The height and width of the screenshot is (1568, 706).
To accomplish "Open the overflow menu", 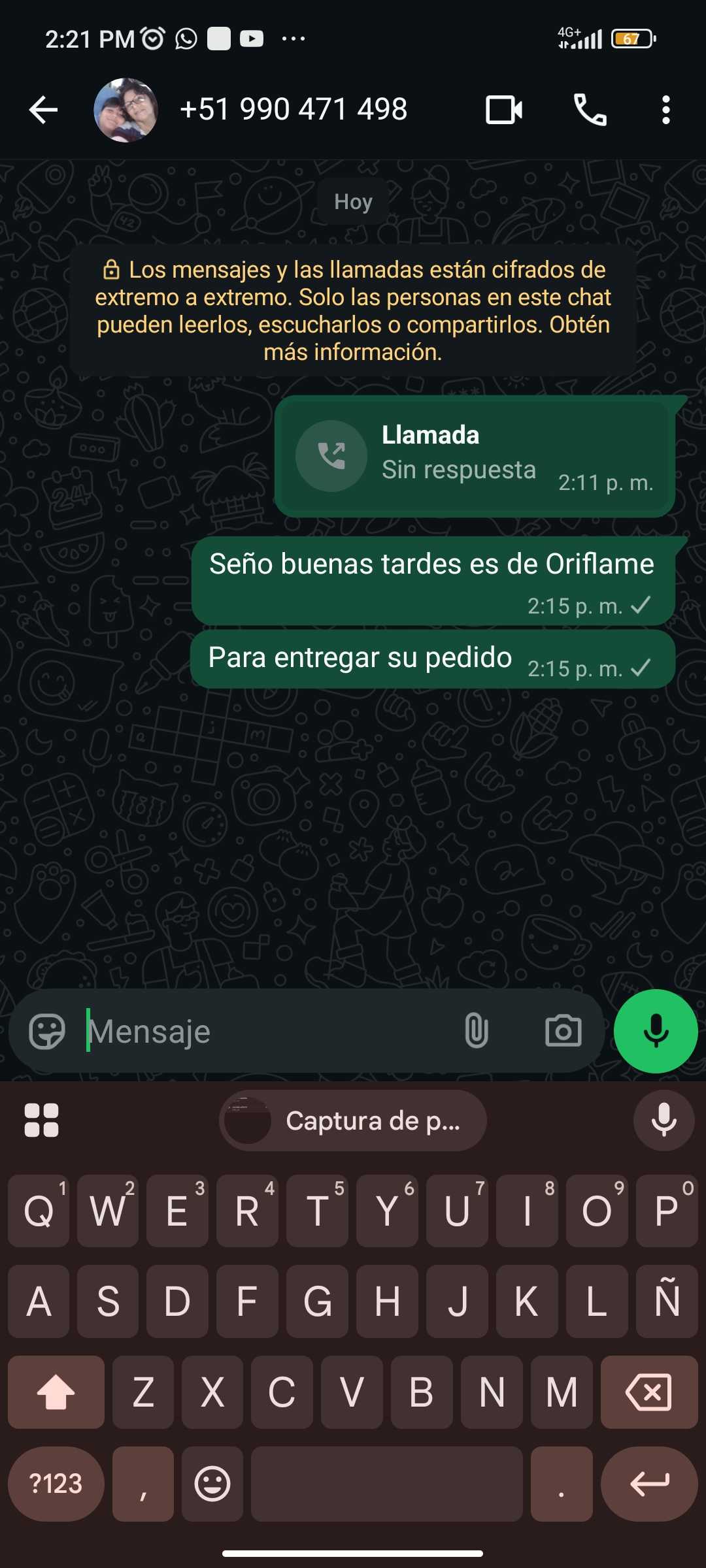I will coord(665,110).
